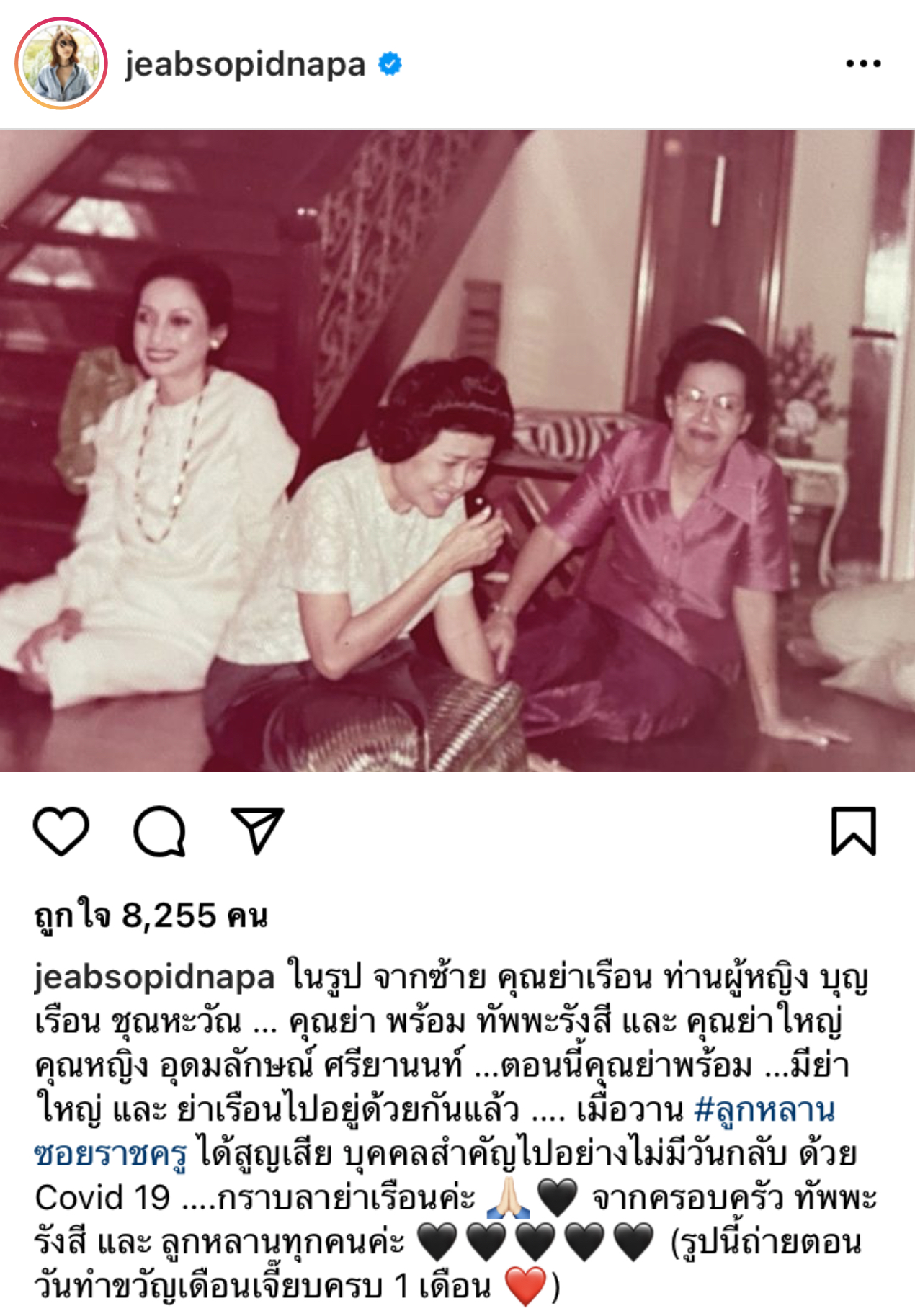The image size is (915, 1316).
Task: Like this post with the heart icon
Action: pyautogui.click(x=61, y=831)
